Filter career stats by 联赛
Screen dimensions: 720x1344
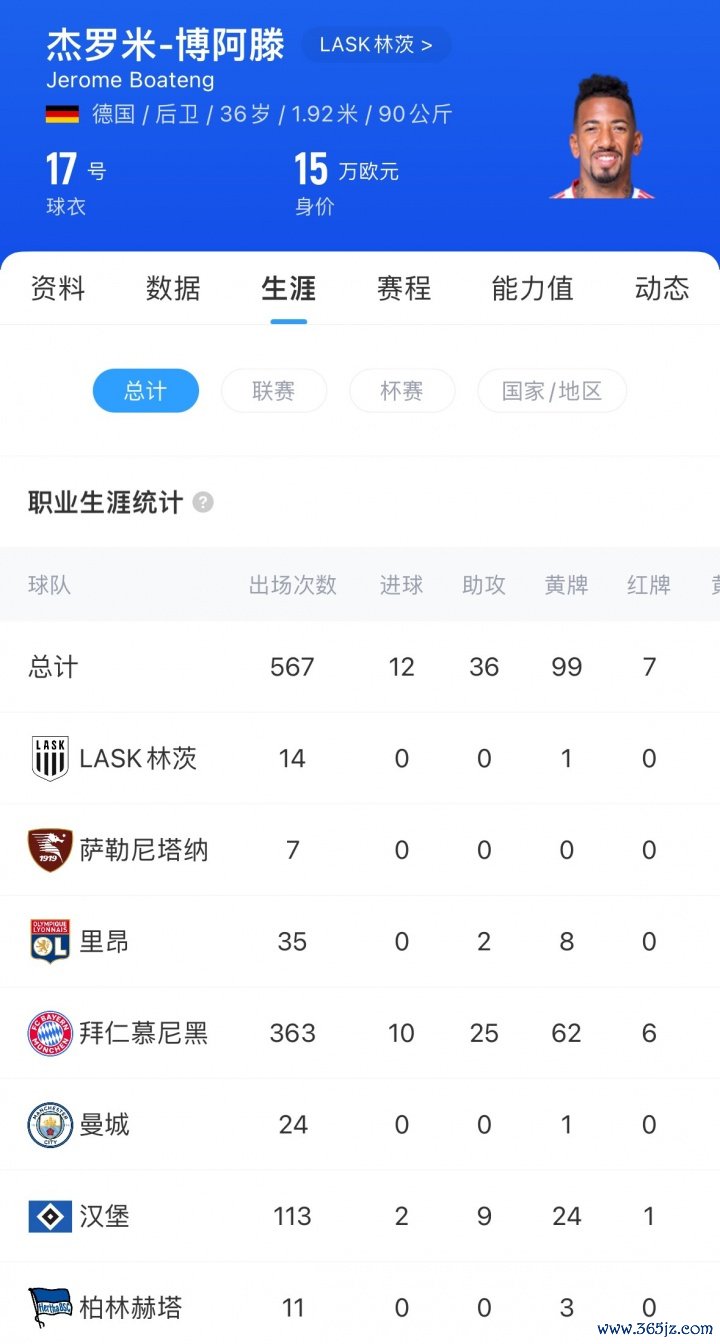(273, 391)
